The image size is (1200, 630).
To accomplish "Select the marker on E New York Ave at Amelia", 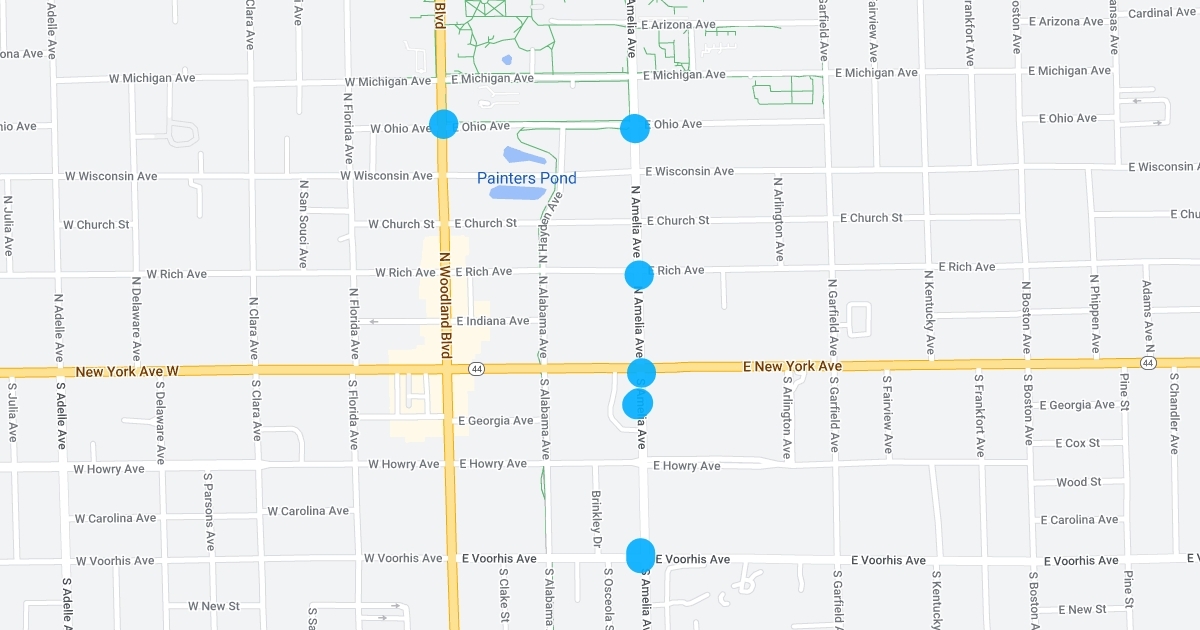I will click(641, 373).
